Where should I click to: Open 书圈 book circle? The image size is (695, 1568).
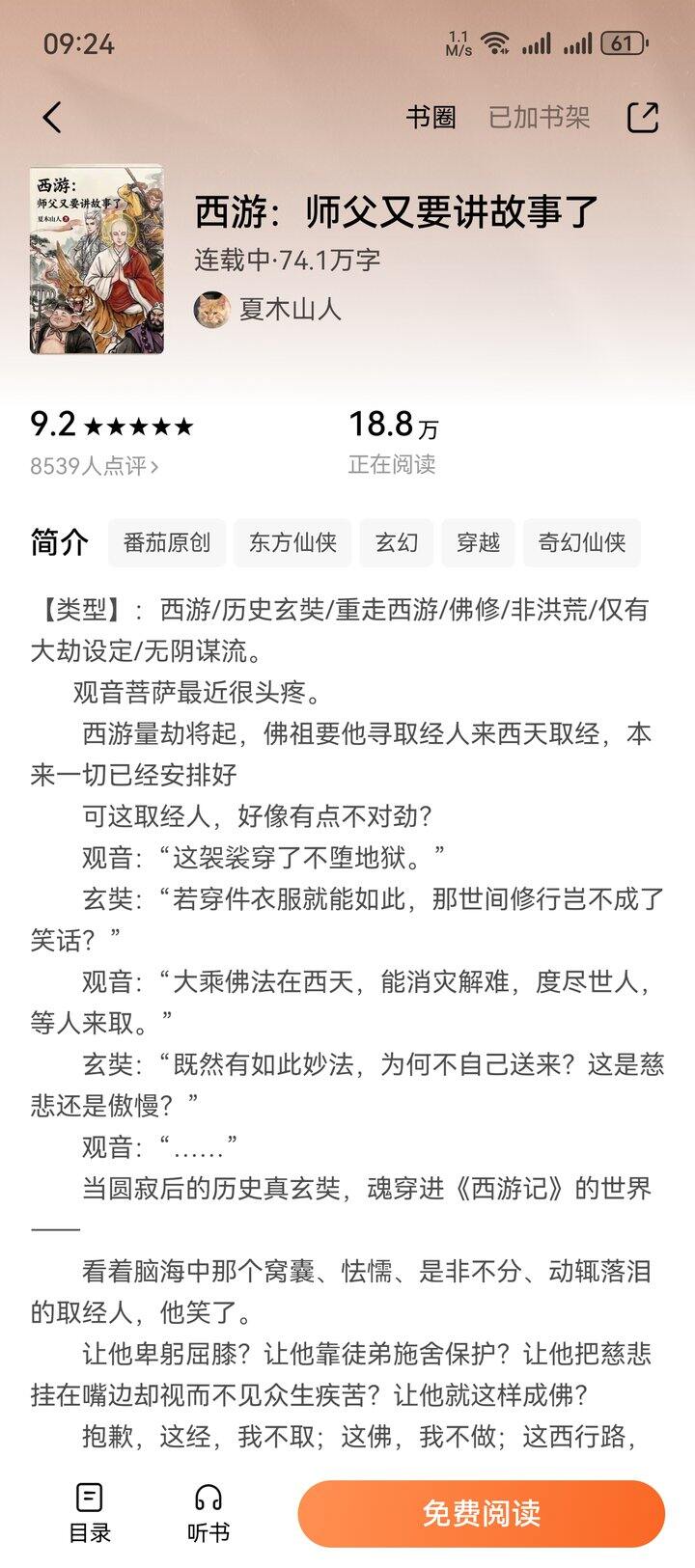431,118
